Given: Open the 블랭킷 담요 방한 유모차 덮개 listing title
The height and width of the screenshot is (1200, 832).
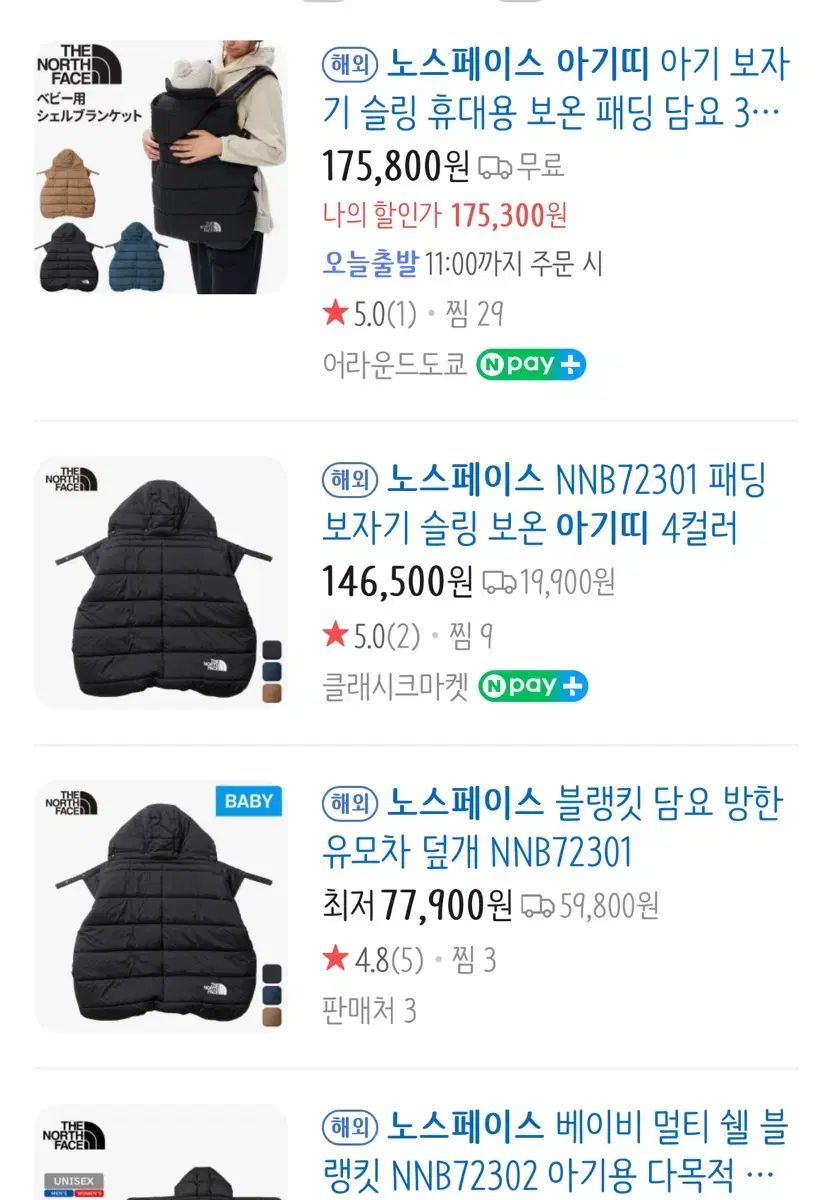Looking at the screenshot, I should (x=552, y=827).
